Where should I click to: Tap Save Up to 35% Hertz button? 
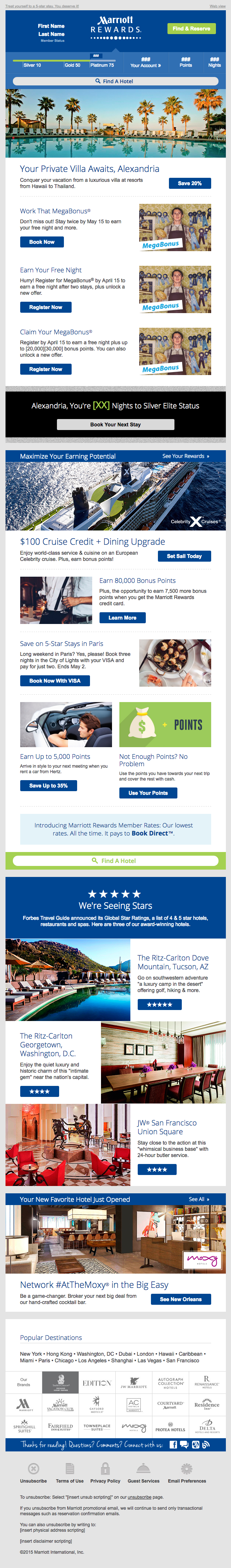click(48, 786)
